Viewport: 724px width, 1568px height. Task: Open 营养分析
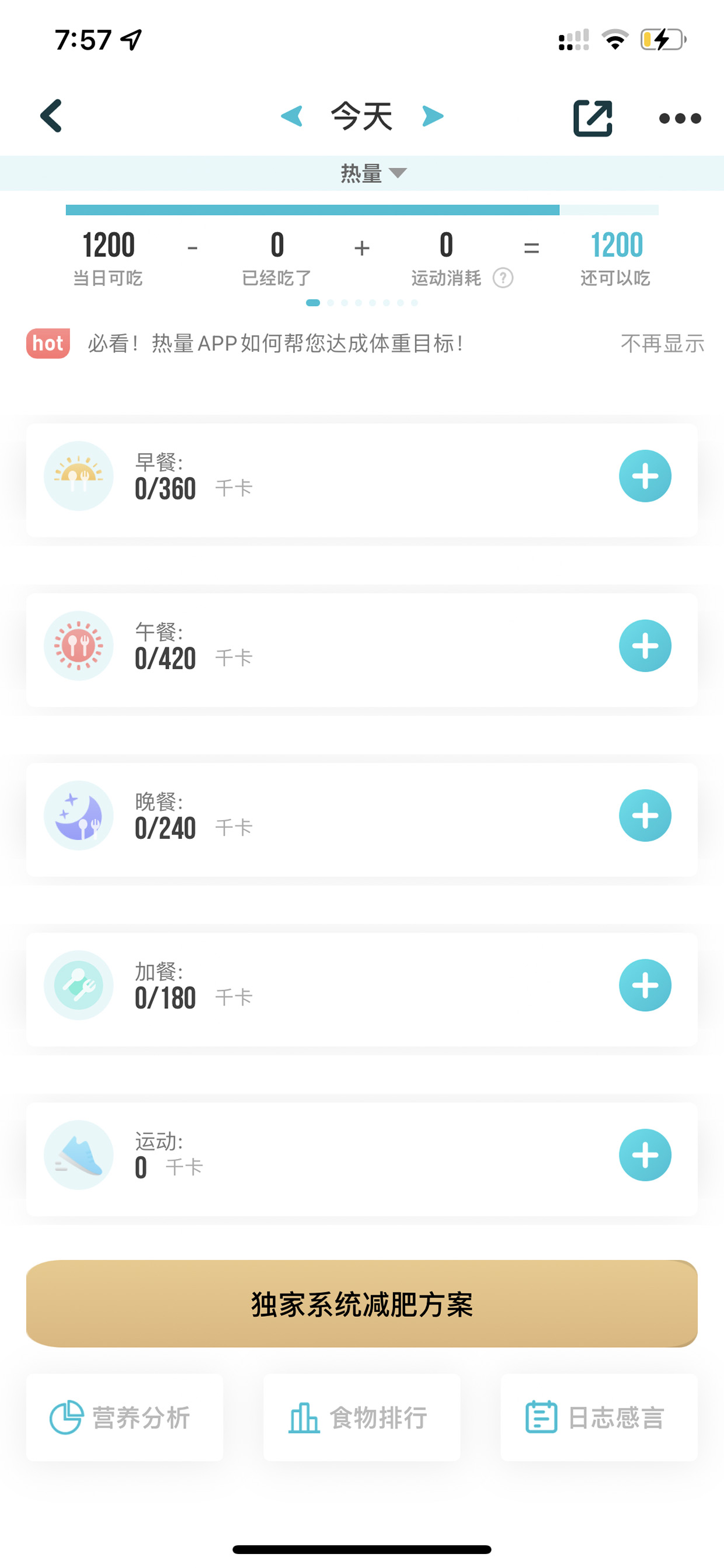[125, 1418]
